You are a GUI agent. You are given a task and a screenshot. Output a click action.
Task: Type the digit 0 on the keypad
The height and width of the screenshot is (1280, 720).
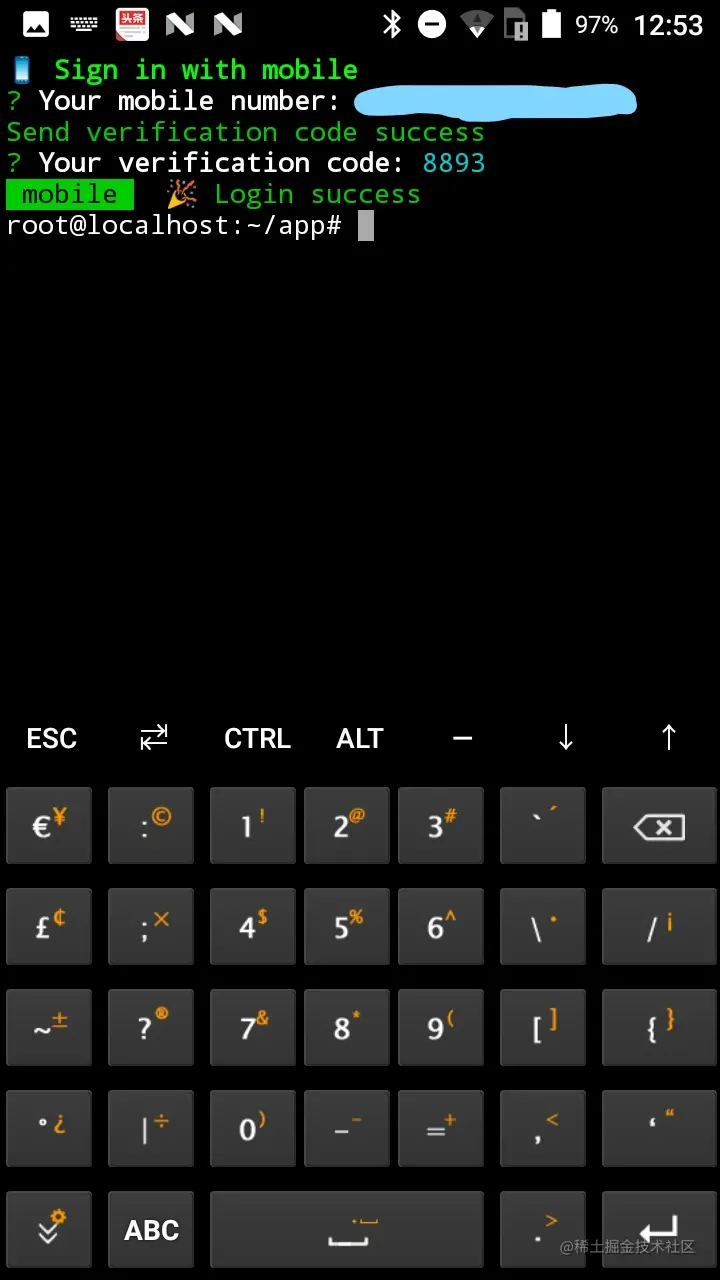tap(252, 1129)
